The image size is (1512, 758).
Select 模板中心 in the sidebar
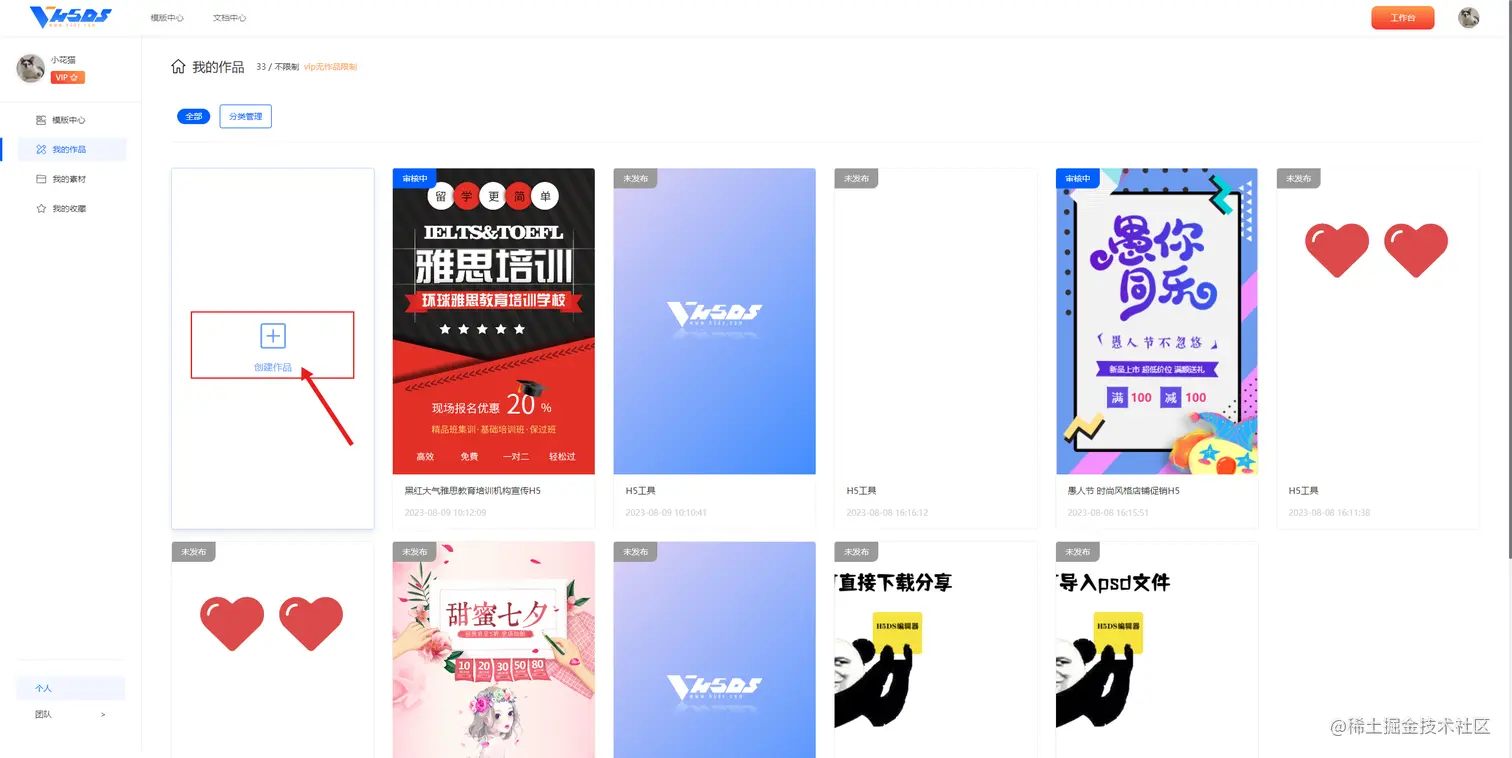pyautogui.click(x=68, y=120)
